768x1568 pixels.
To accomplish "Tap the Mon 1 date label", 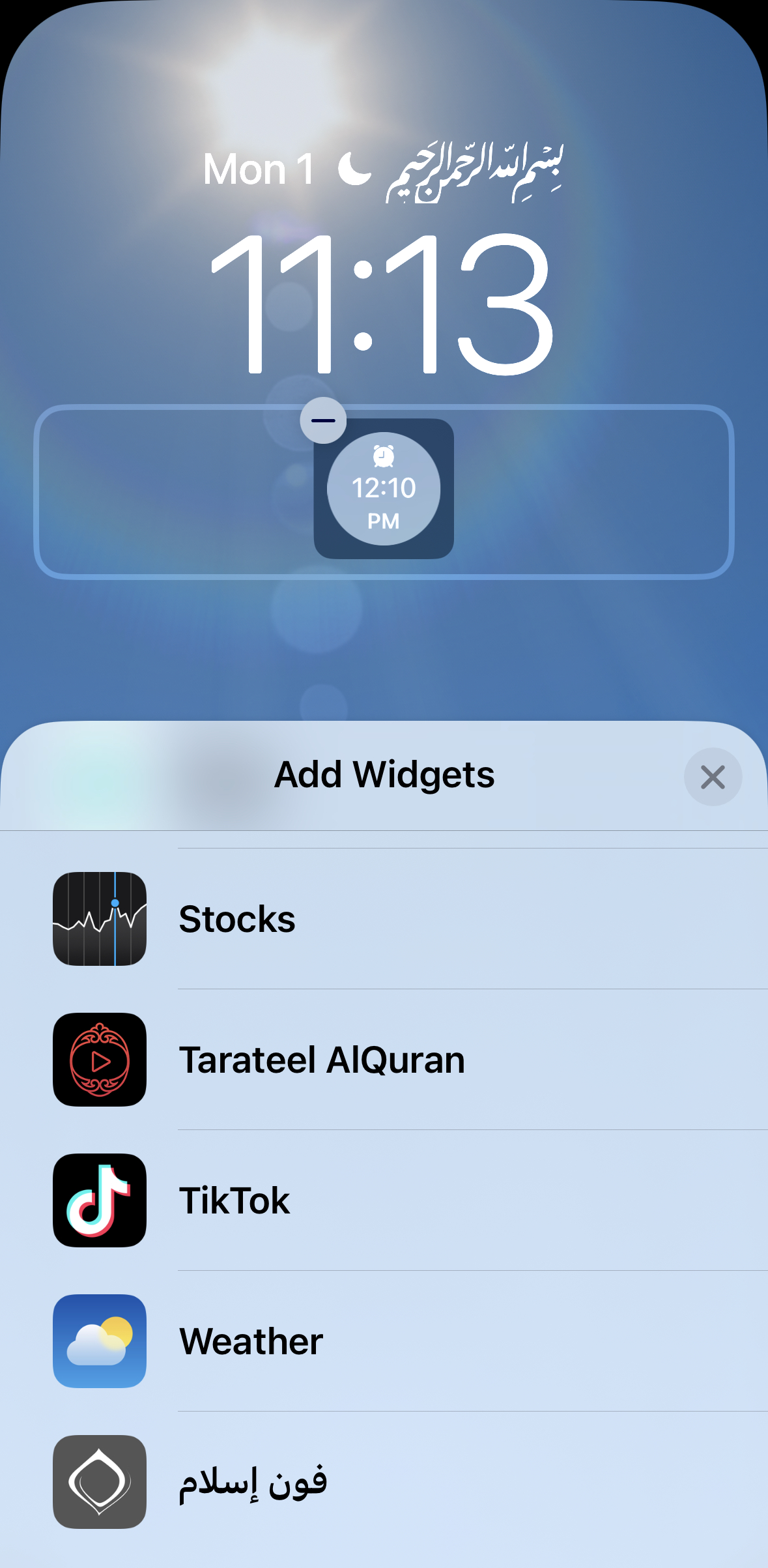I will point(258,168).
